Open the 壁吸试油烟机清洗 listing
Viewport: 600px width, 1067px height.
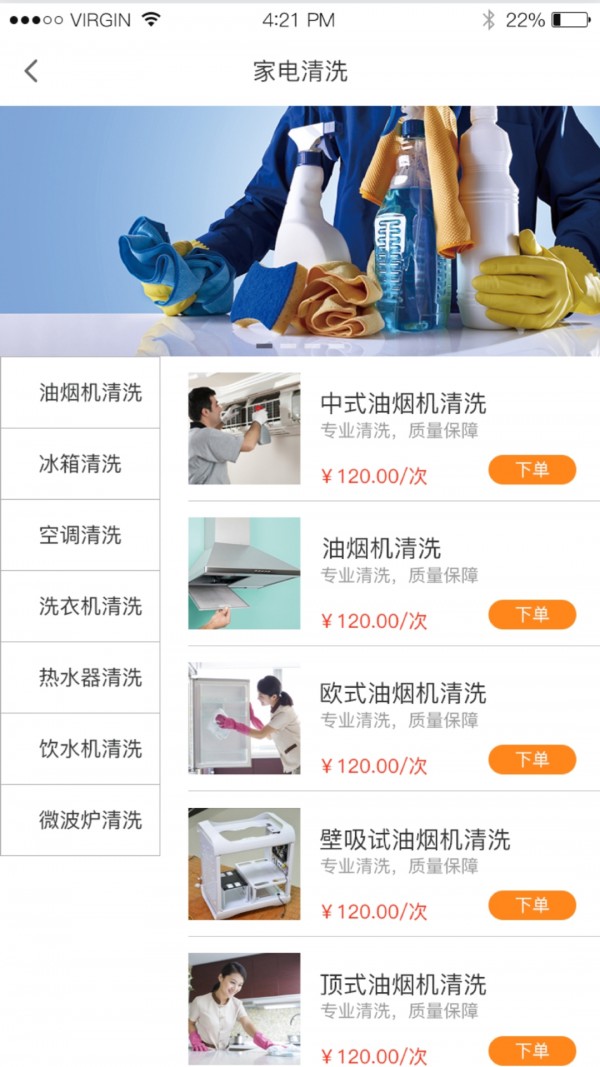click(x=414, y=839)
